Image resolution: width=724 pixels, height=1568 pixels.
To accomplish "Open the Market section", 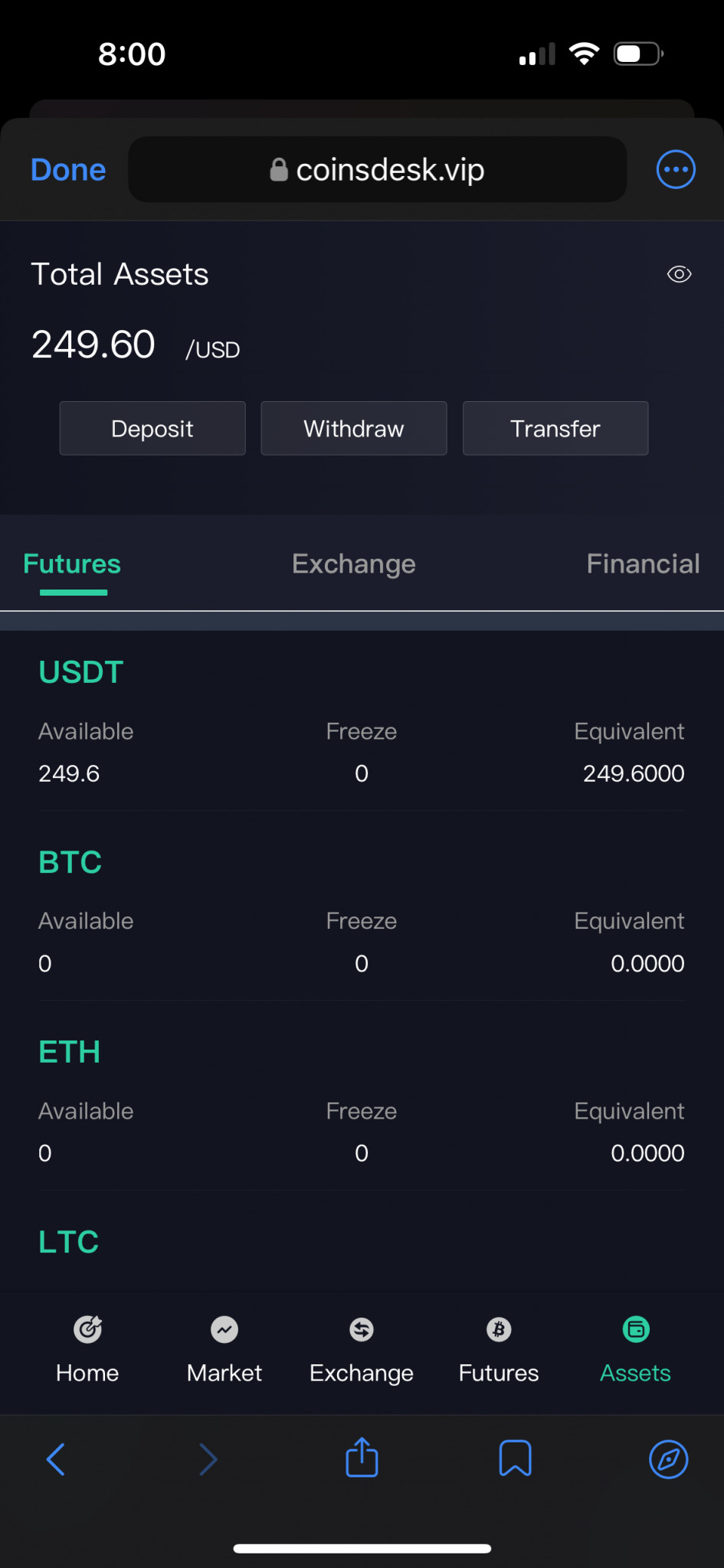I will (x=224, y=1350).
